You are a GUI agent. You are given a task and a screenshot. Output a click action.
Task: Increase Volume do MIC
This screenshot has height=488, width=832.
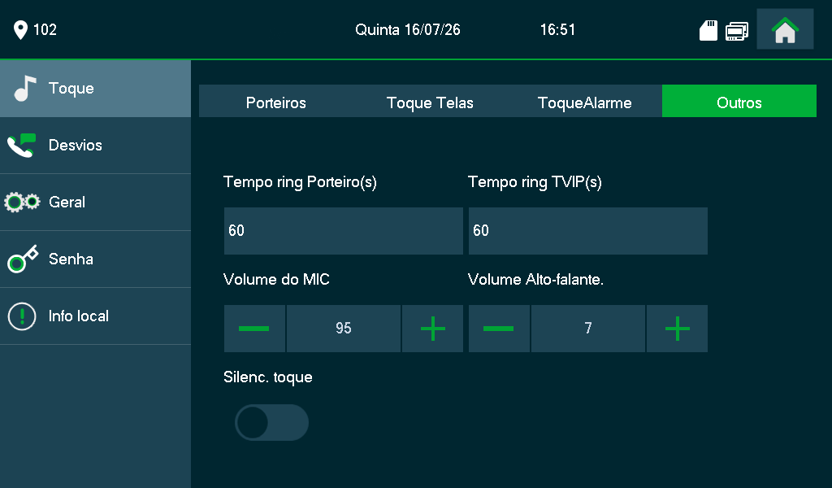pyautogui.click(x=432, y=328)
